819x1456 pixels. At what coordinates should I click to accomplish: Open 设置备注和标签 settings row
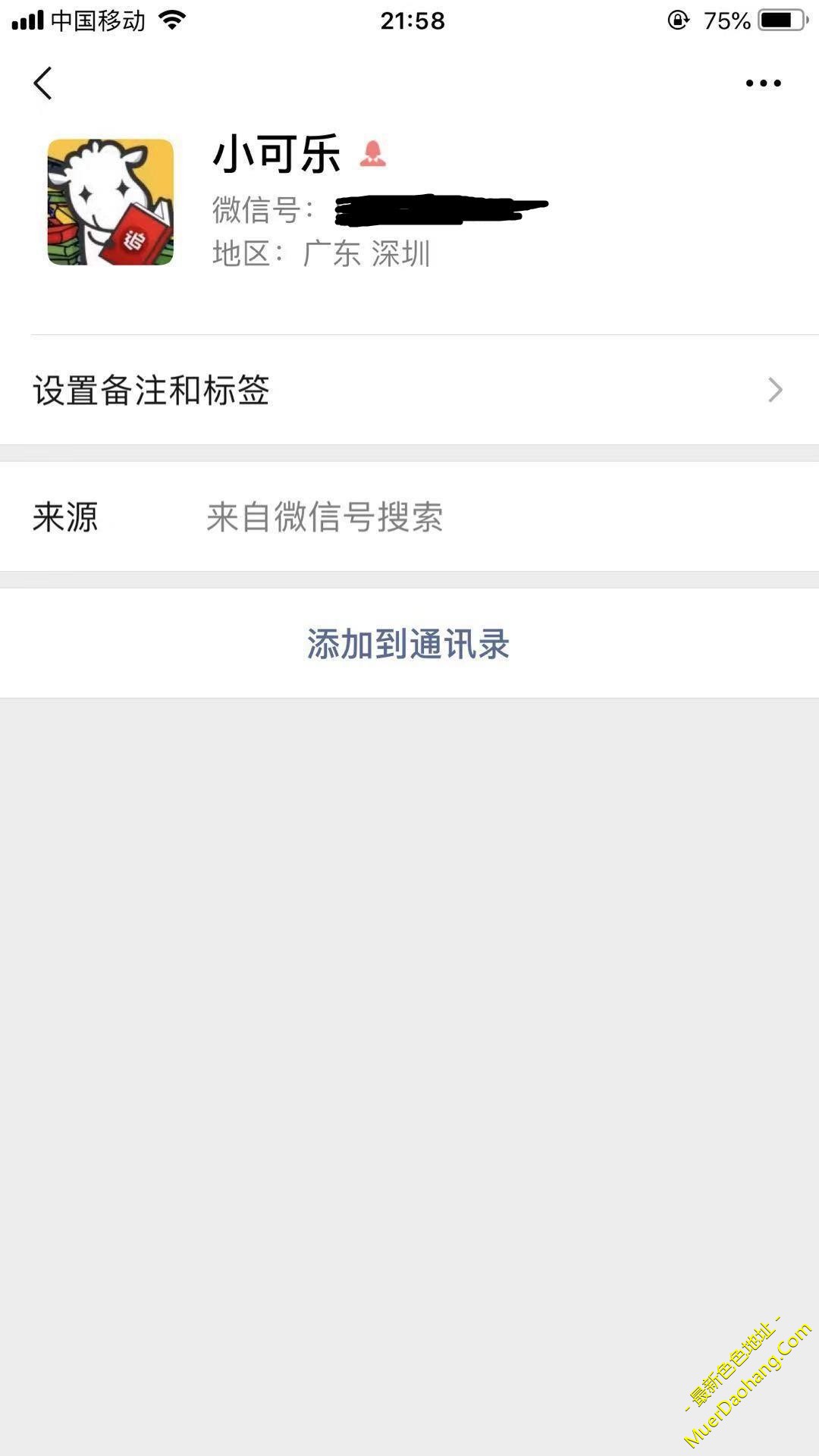pyautogui.click(x=409, y=391)
